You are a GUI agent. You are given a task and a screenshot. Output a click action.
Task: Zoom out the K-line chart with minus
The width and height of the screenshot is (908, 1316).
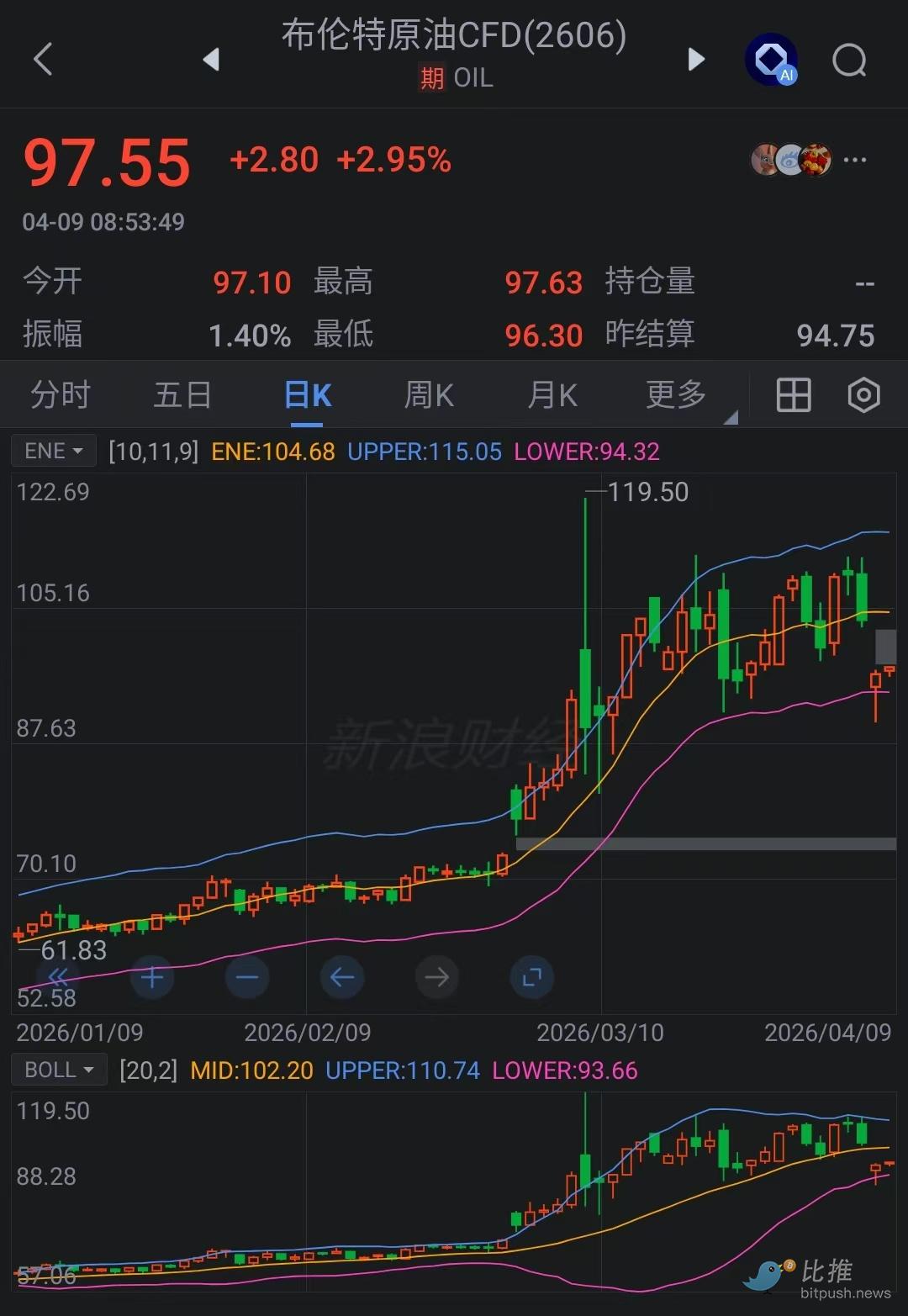coord(247,977)
